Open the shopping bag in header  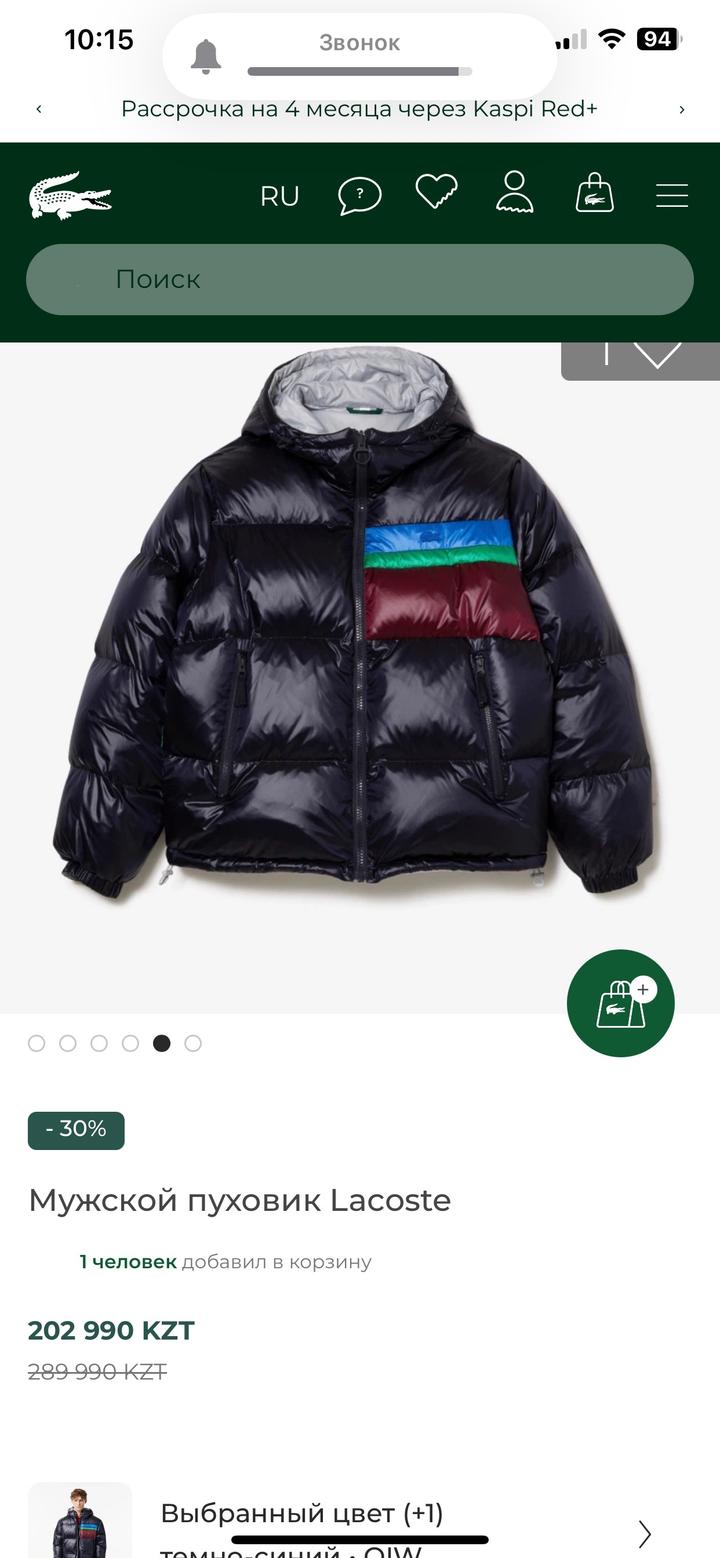594,193
